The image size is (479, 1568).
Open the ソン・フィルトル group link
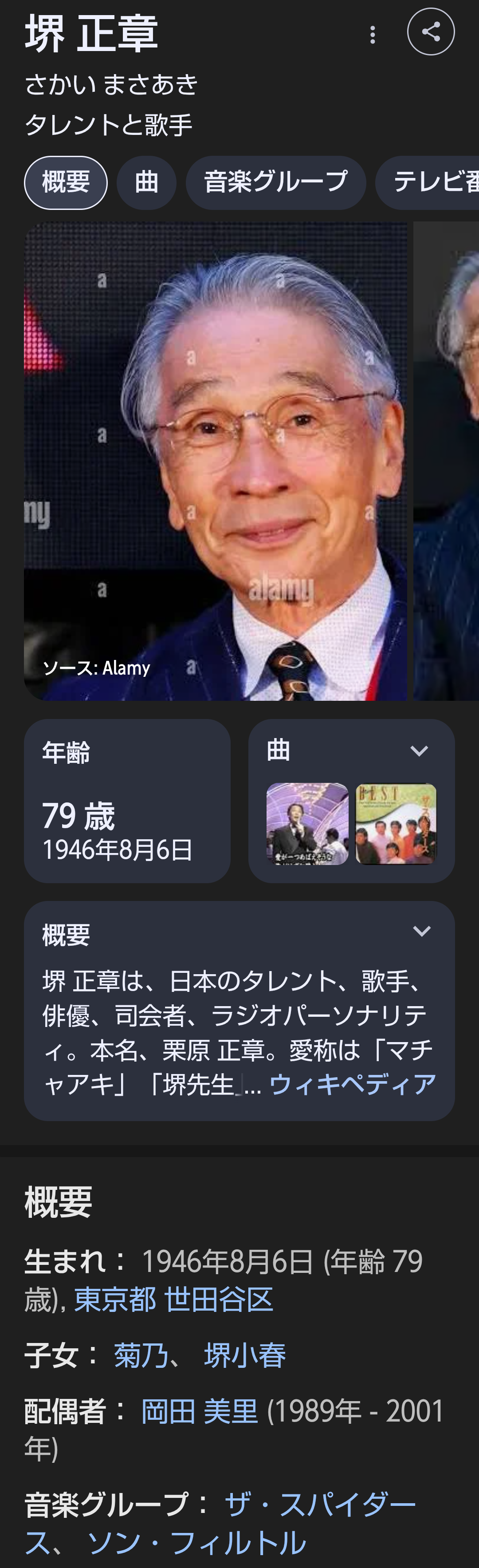[x=196, y=1542]
